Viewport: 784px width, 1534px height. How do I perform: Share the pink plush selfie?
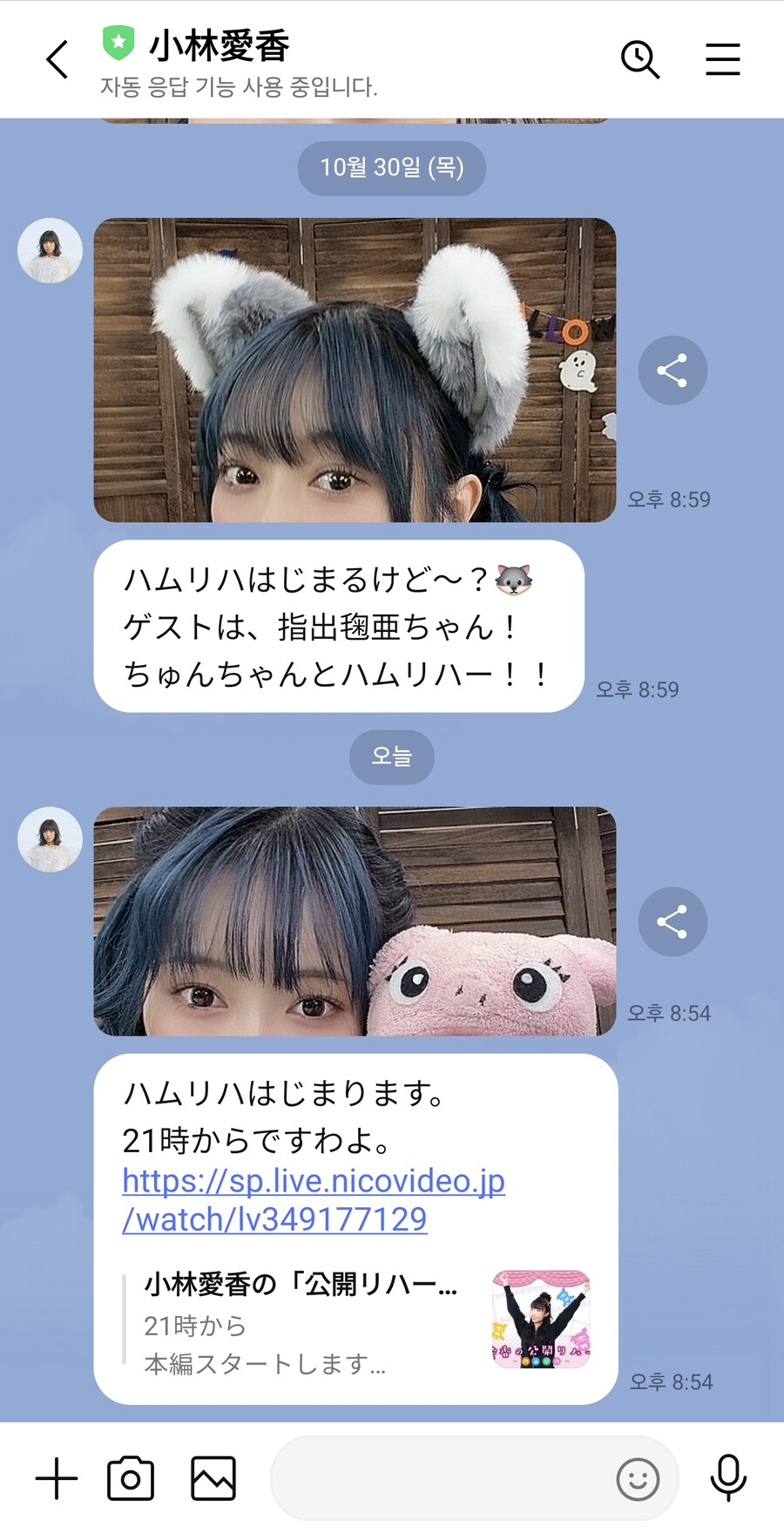click(672, 922)
